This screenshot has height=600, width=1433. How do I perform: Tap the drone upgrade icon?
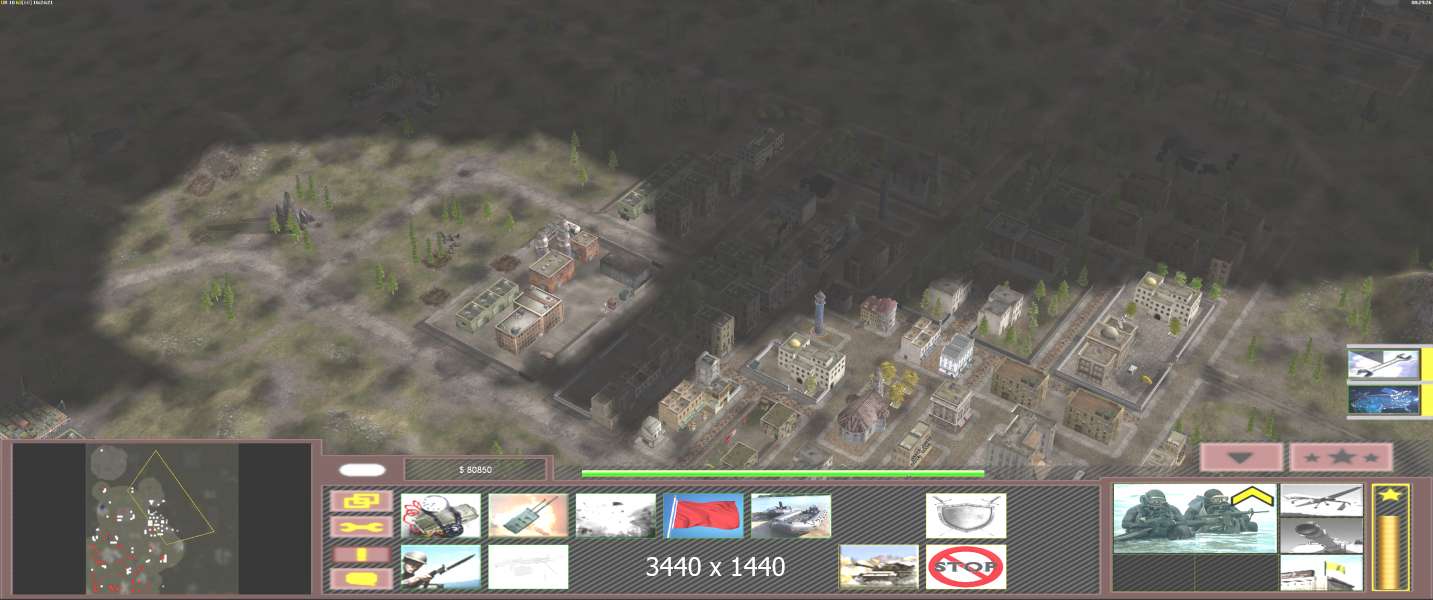[1320, 499]
